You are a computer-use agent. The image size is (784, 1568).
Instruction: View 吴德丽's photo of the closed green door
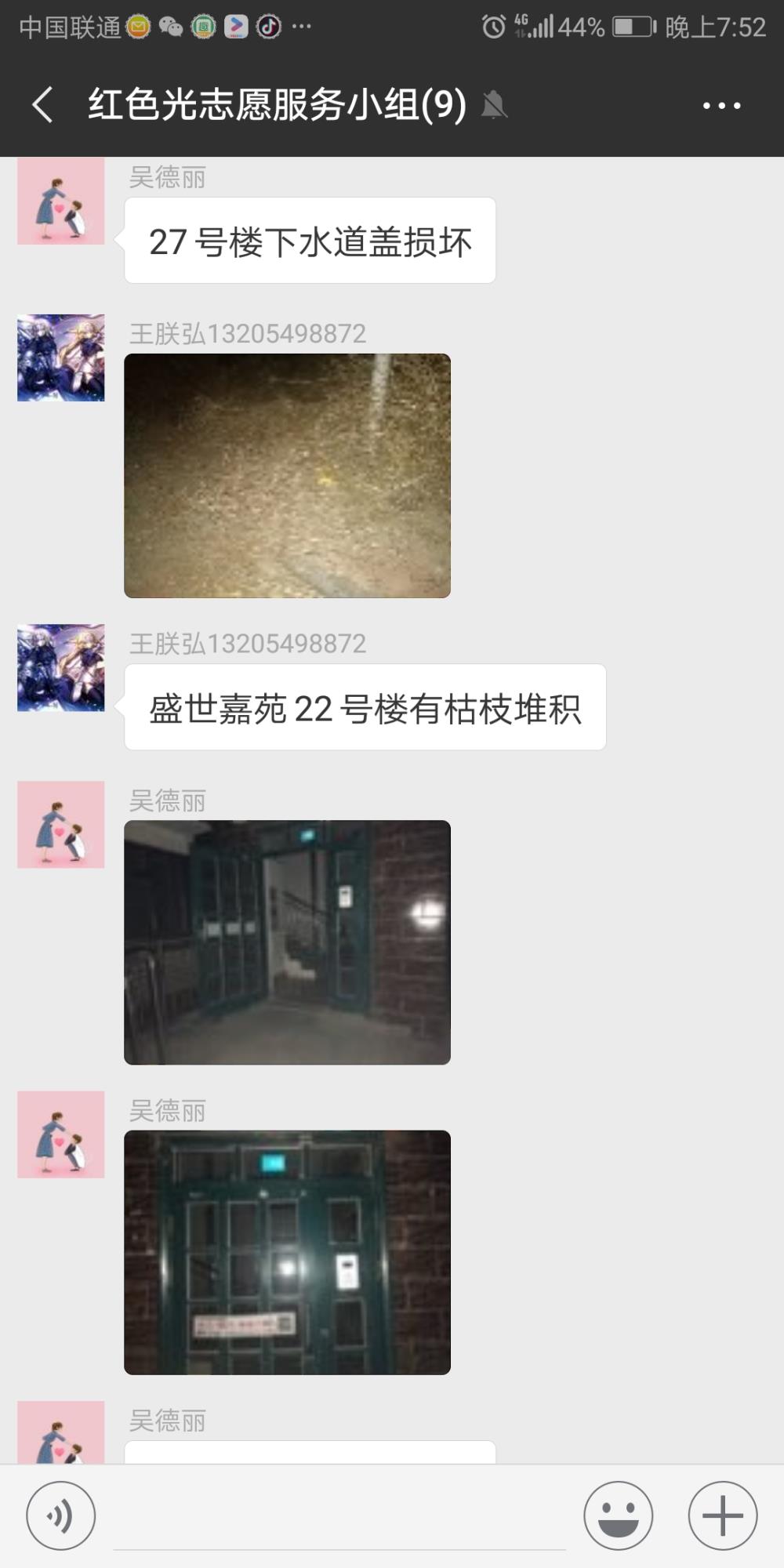(287, 1252)
